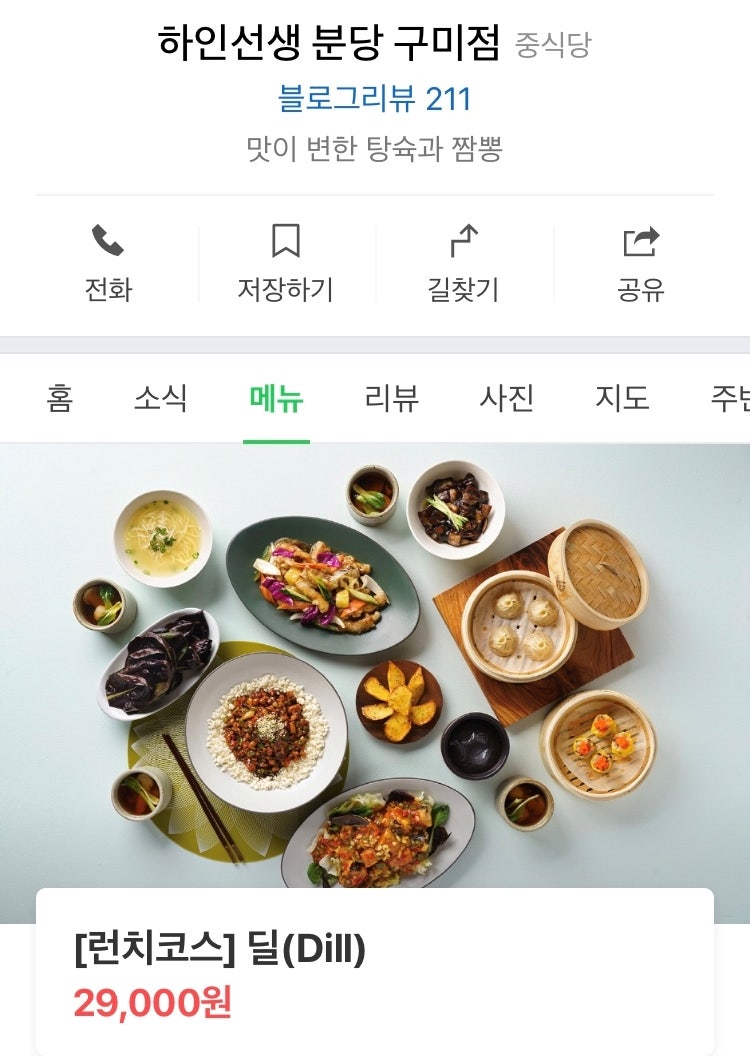Share this restaurant via 공유
750x1056 pixels.
641,263
